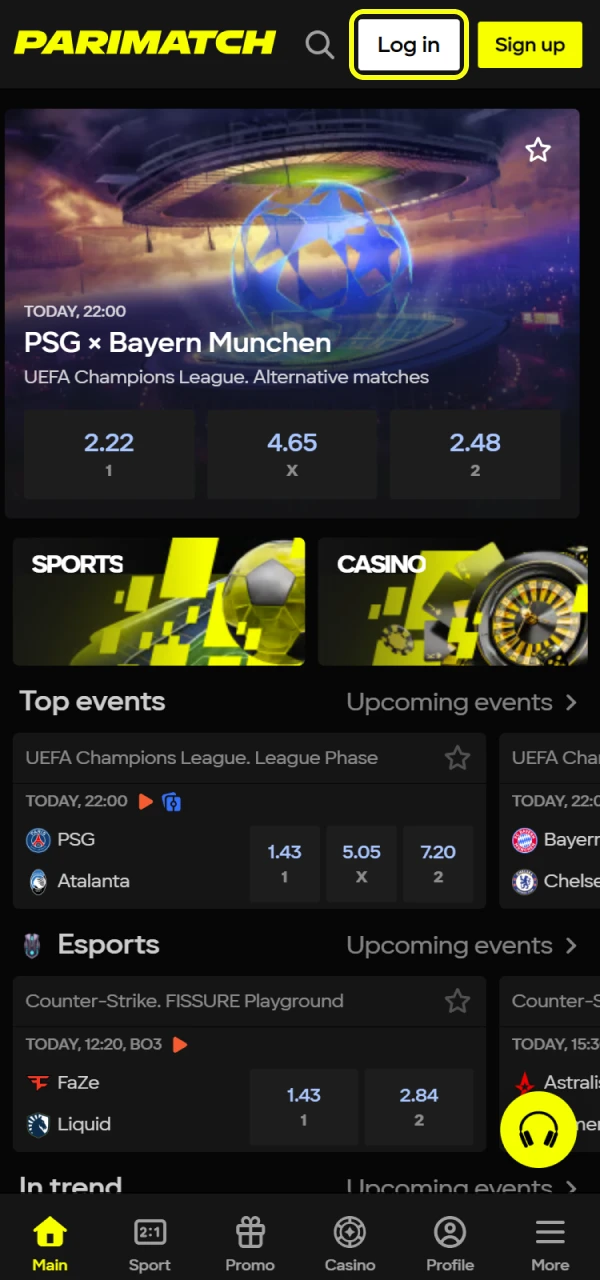View Upcoming events next to Esports
600x1280 pixels.
(x=461, y=945)
